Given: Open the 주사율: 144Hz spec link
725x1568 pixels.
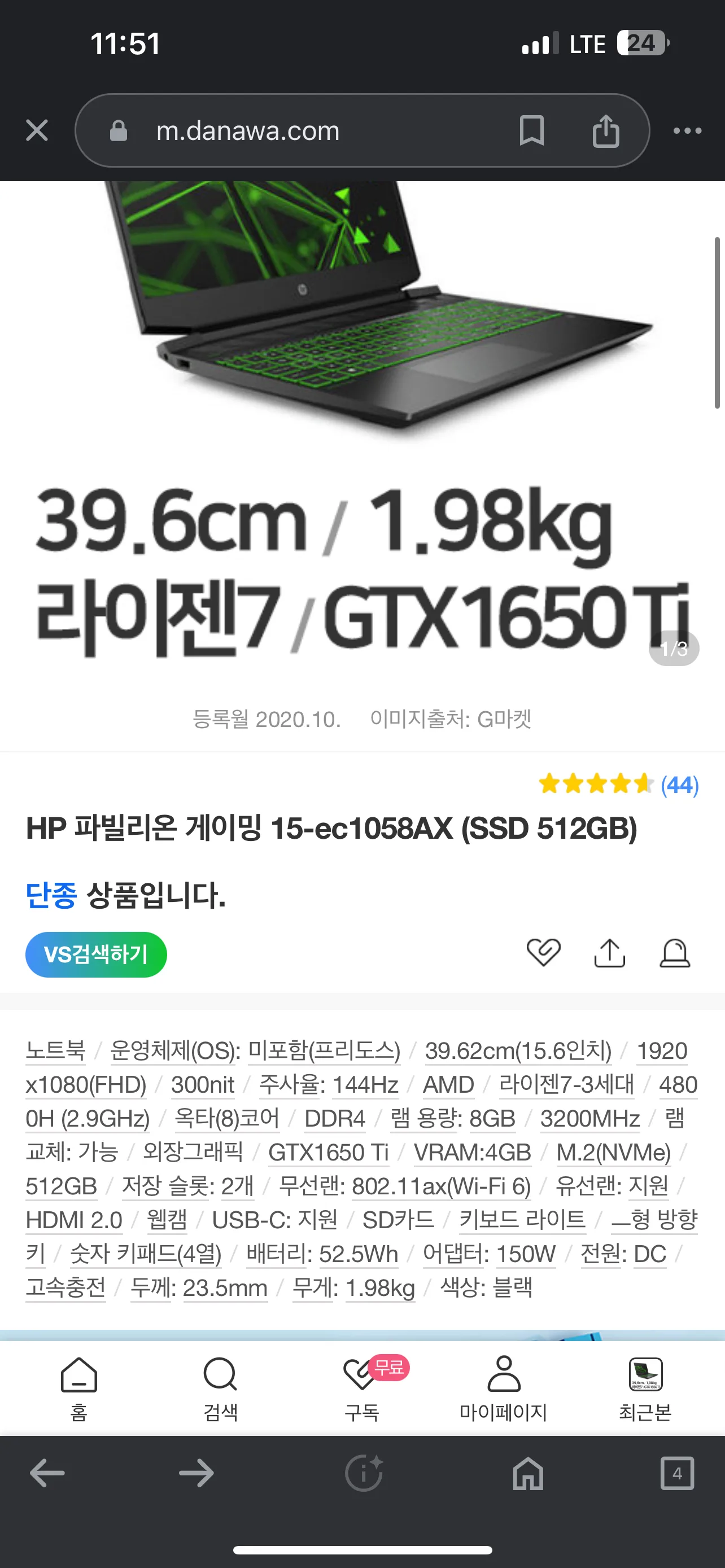Looking at the screenshot, I should click(x=327, y=1085).
